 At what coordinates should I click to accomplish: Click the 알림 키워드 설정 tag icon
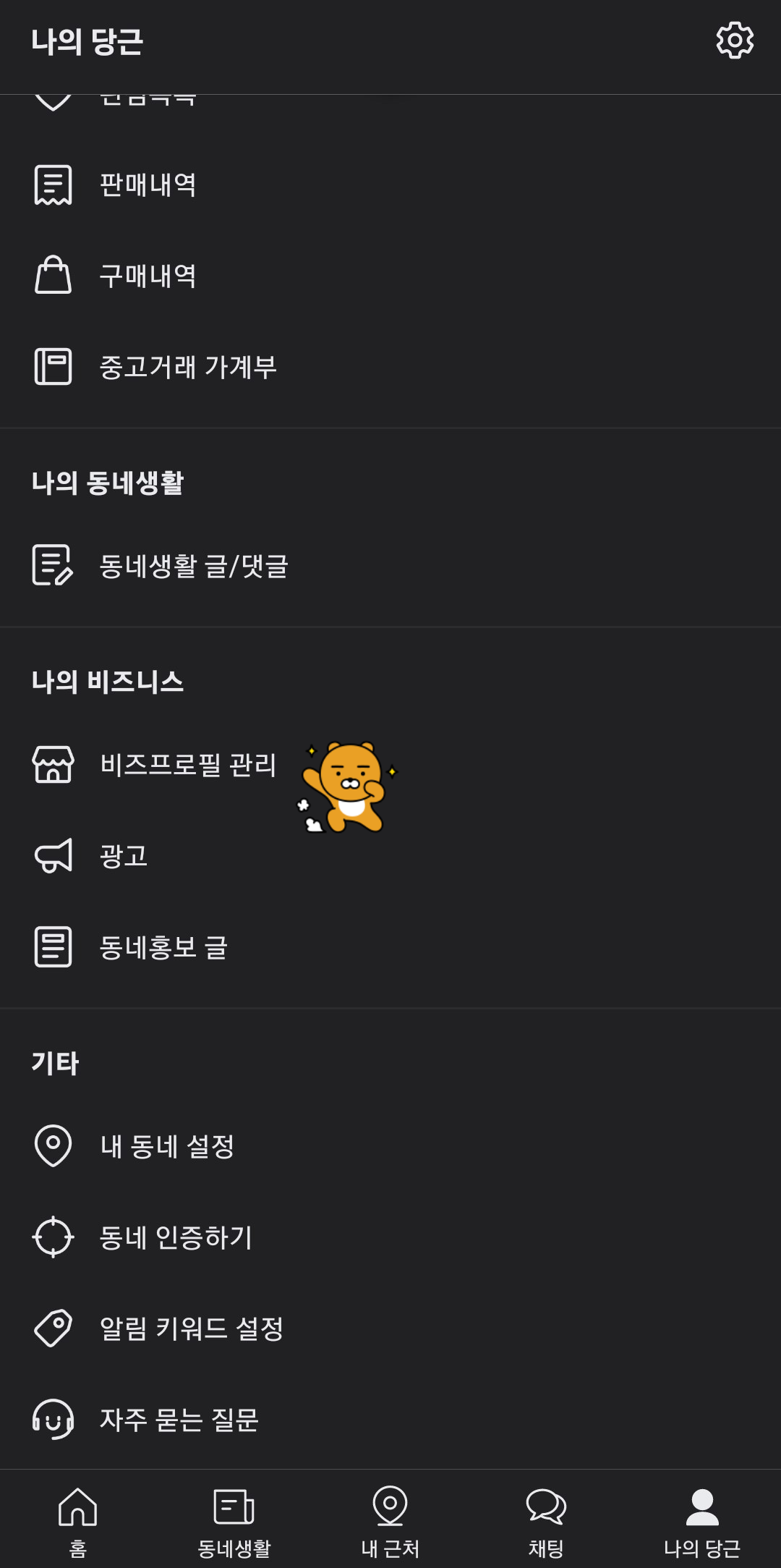pyautogui.click(x=52, y=1328)
